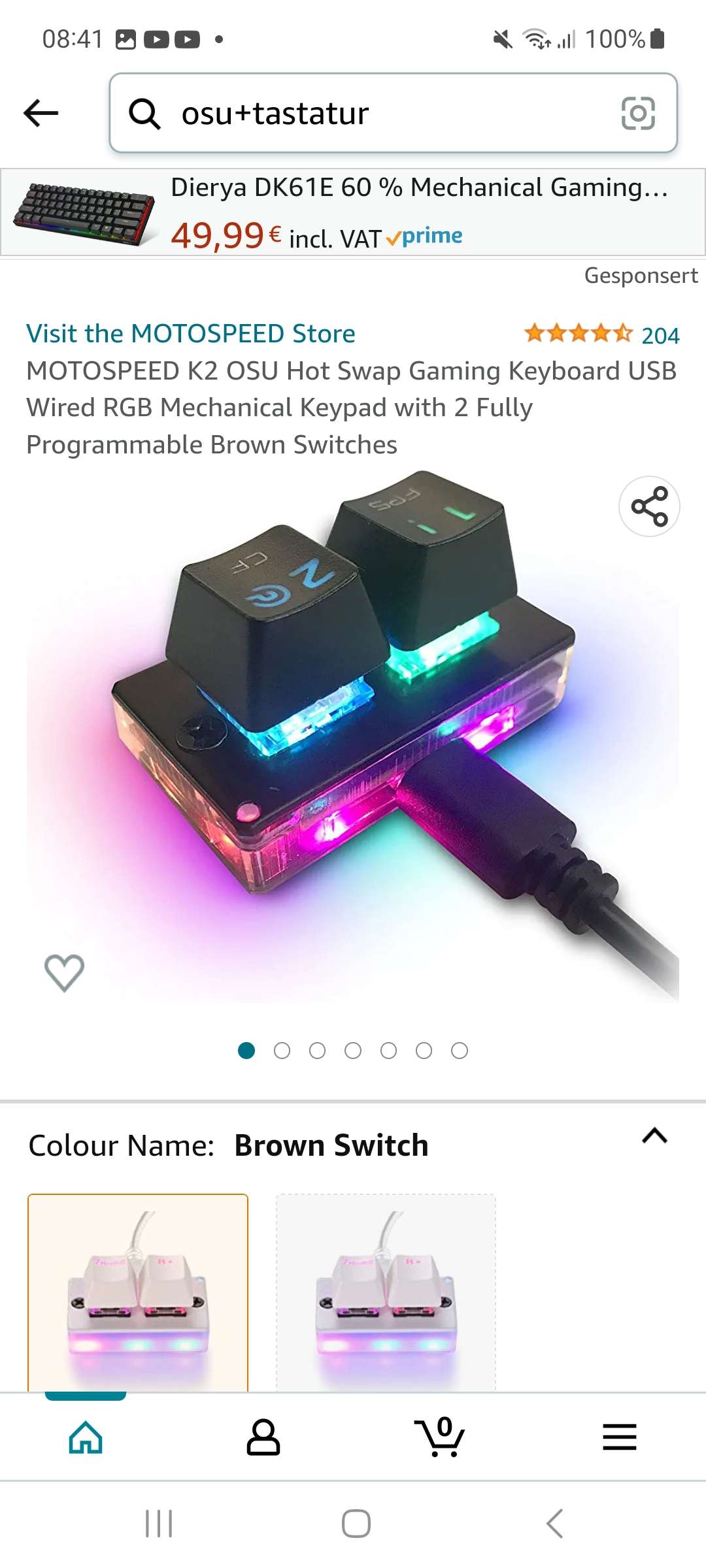The height and width of the screenshot is (1568, 706).
Task: Open the hamburger menu tab
Action: coord(619,1437)
